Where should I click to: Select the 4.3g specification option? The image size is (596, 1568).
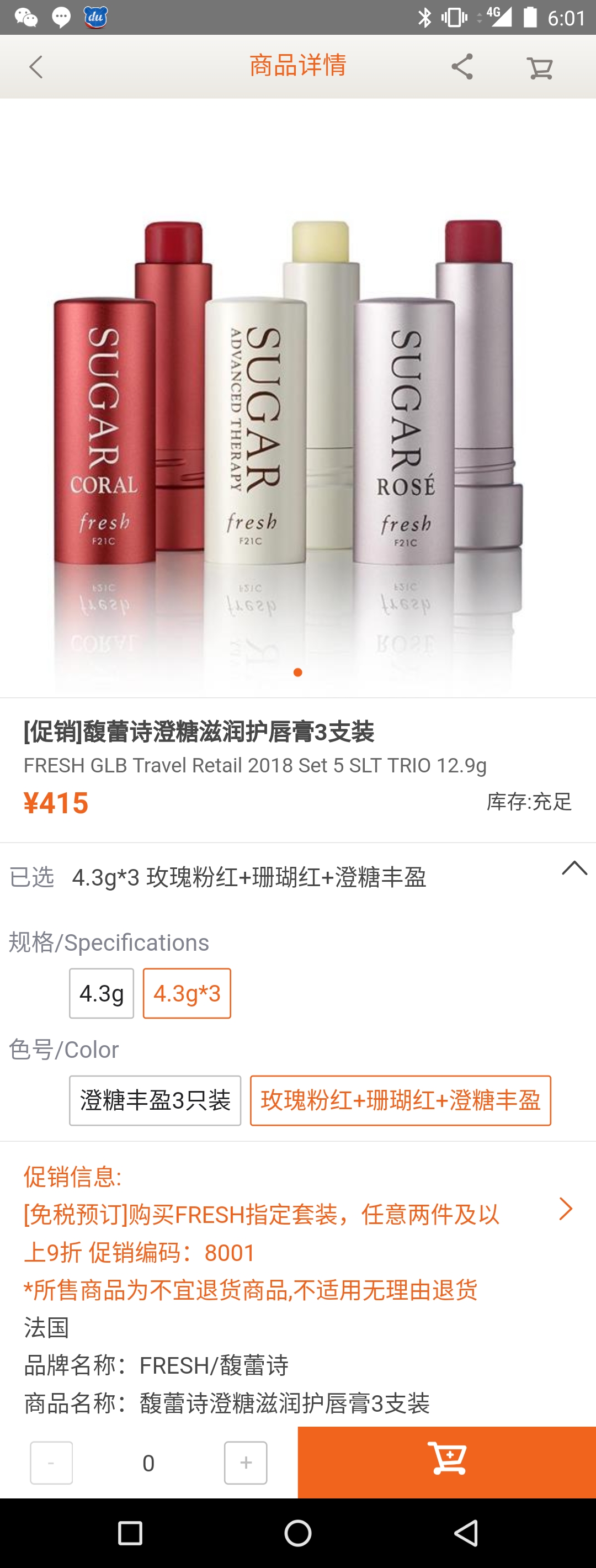(101, 993)
